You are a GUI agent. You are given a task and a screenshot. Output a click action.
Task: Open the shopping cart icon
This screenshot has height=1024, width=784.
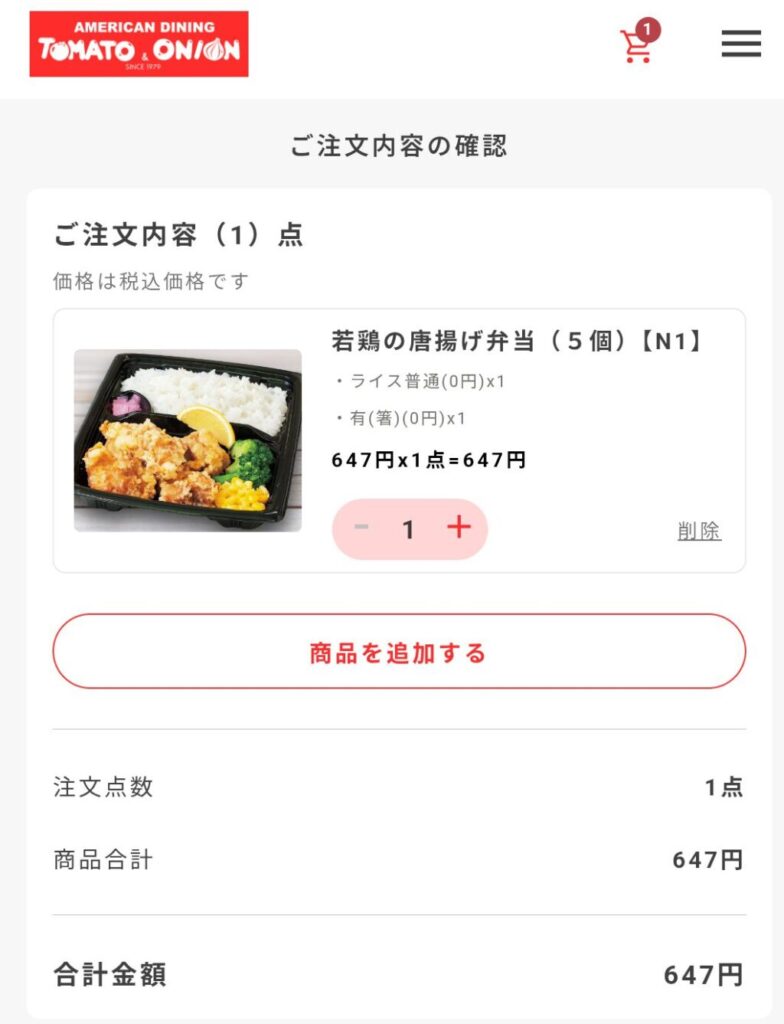[x=637, y=45]
